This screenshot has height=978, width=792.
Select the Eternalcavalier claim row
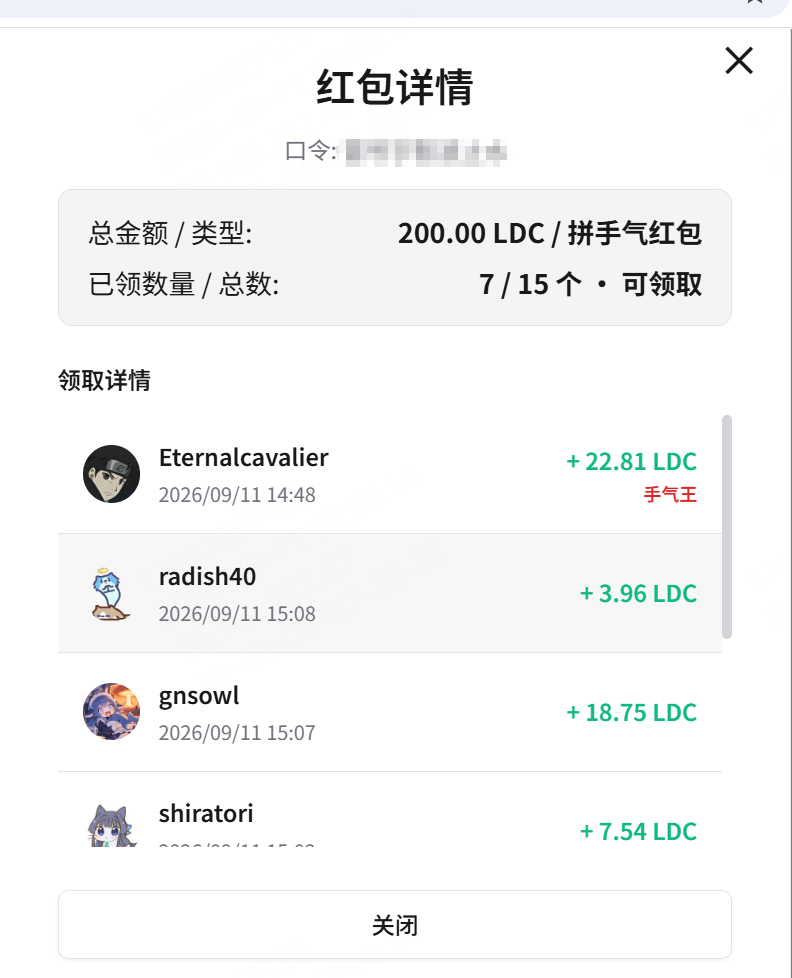(390, 474)
